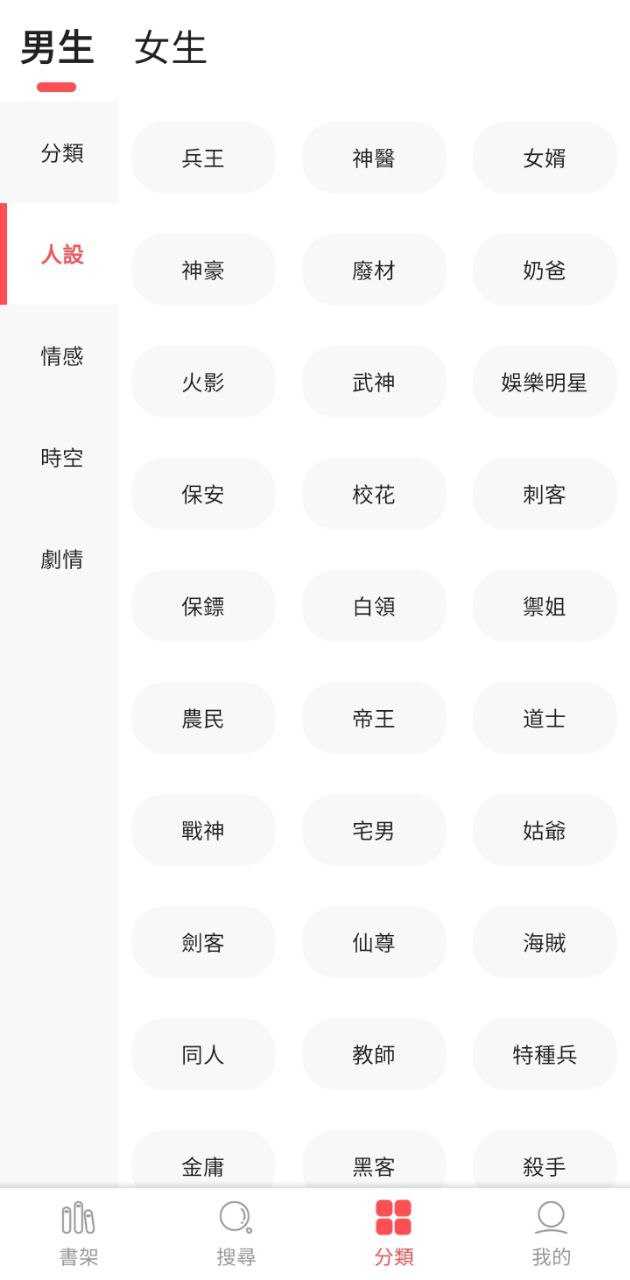Choose 劇情 in the sidebar
Screen dimensions: 630x1280
(59, 559)
